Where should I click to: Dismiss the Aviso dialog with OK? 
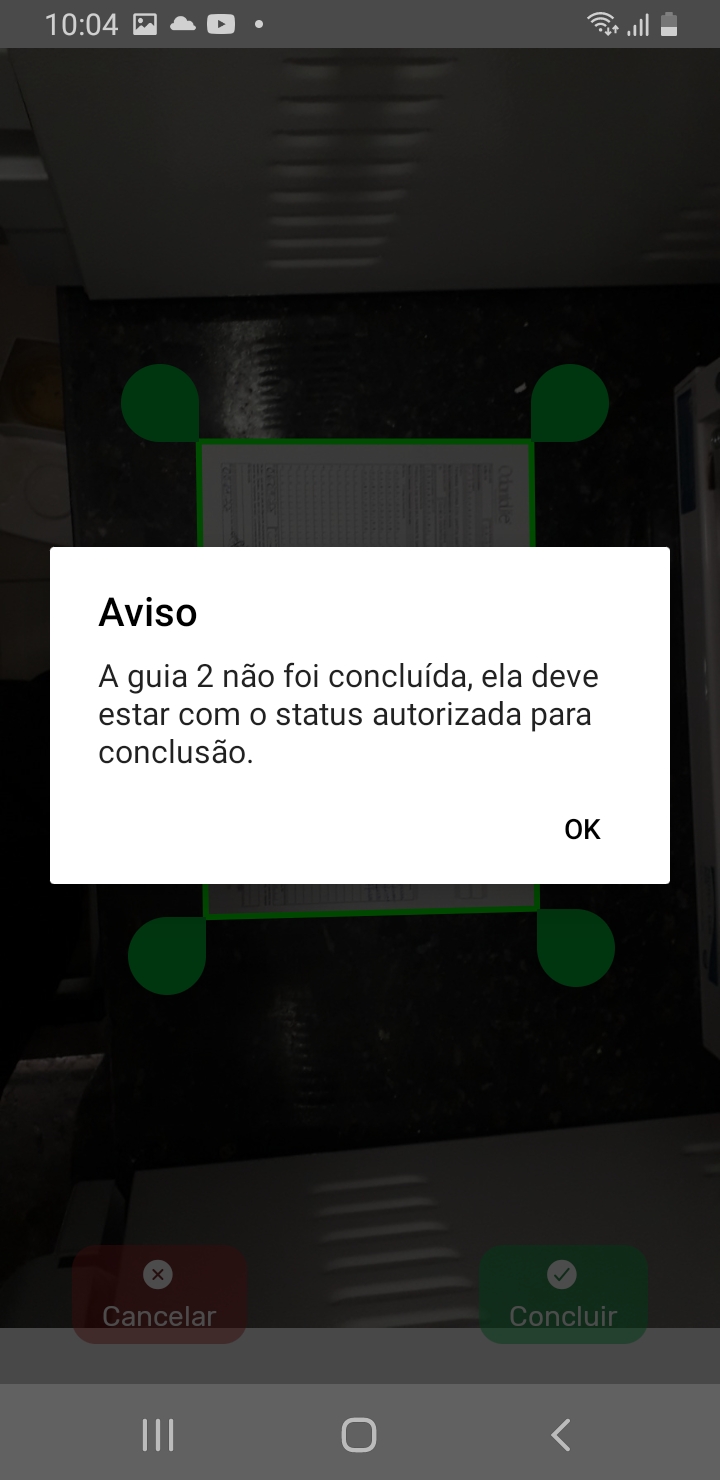(x=582, y=829)
